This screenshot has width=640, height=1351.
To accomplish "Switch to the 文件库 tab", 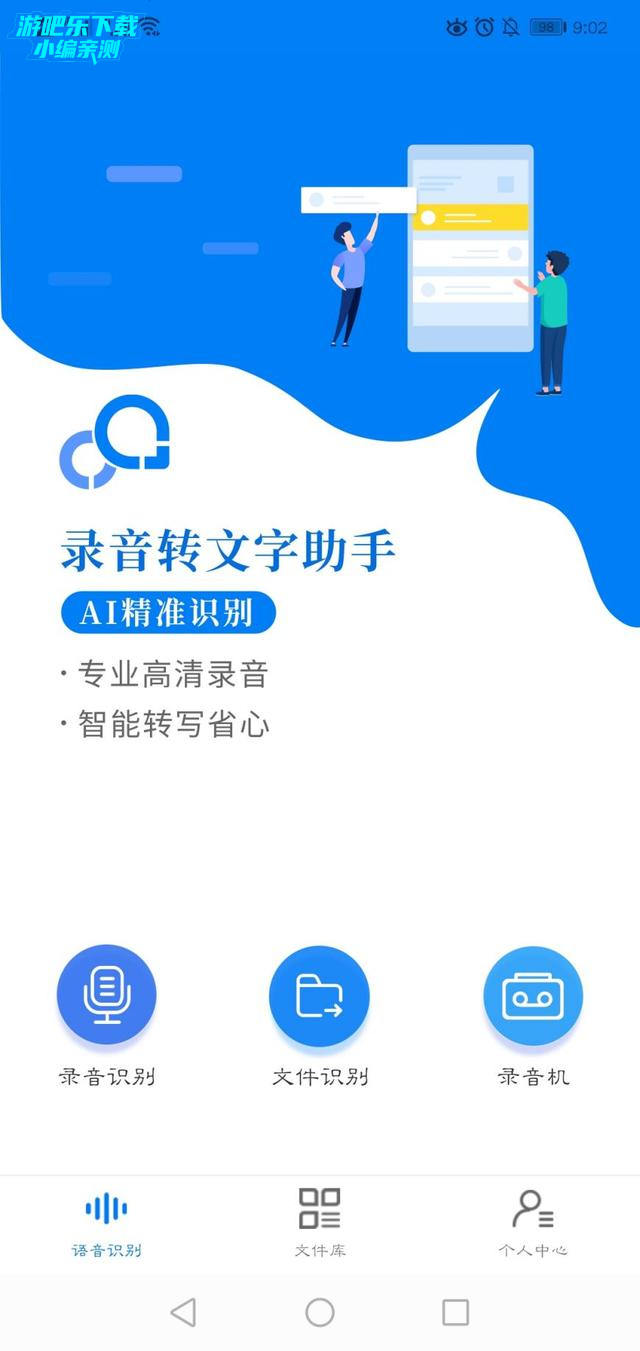I will [320, 1221].
